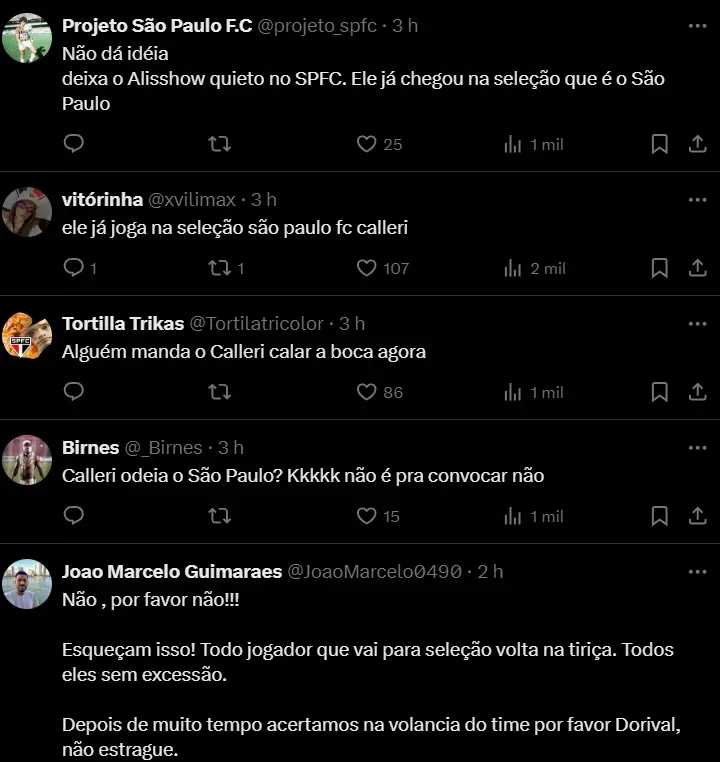Screen dimensions: 720x762
Task: Like the tweet by Birnes
Action: coord(367,516)
